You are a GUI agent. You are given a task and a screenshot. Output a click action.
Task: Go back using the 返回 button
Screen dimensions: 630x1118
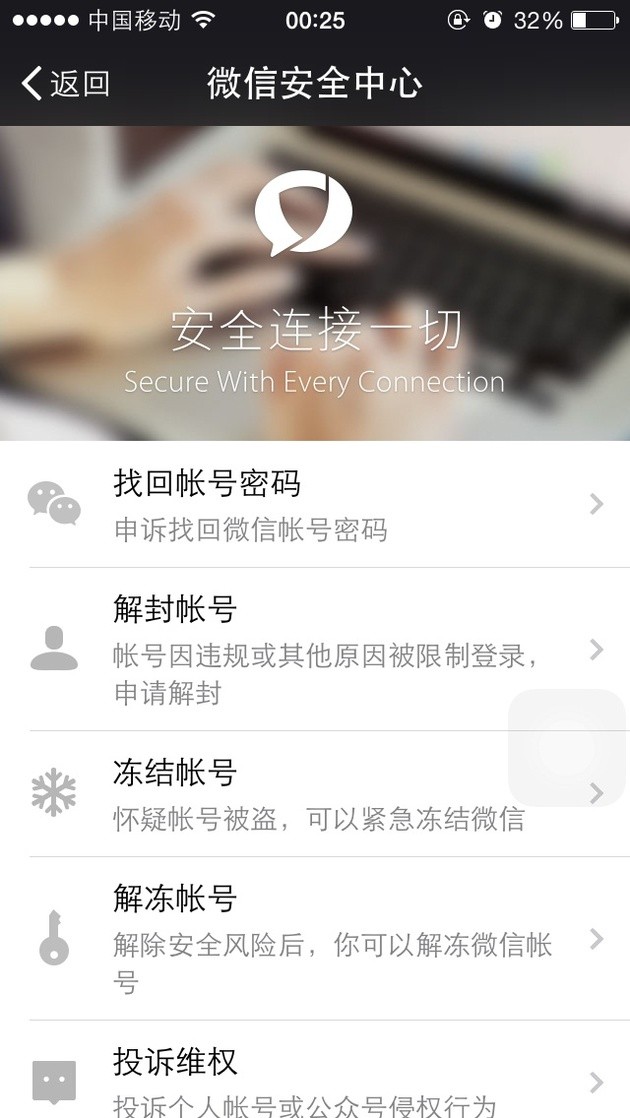pyautogui.click(x=66, y=83)
